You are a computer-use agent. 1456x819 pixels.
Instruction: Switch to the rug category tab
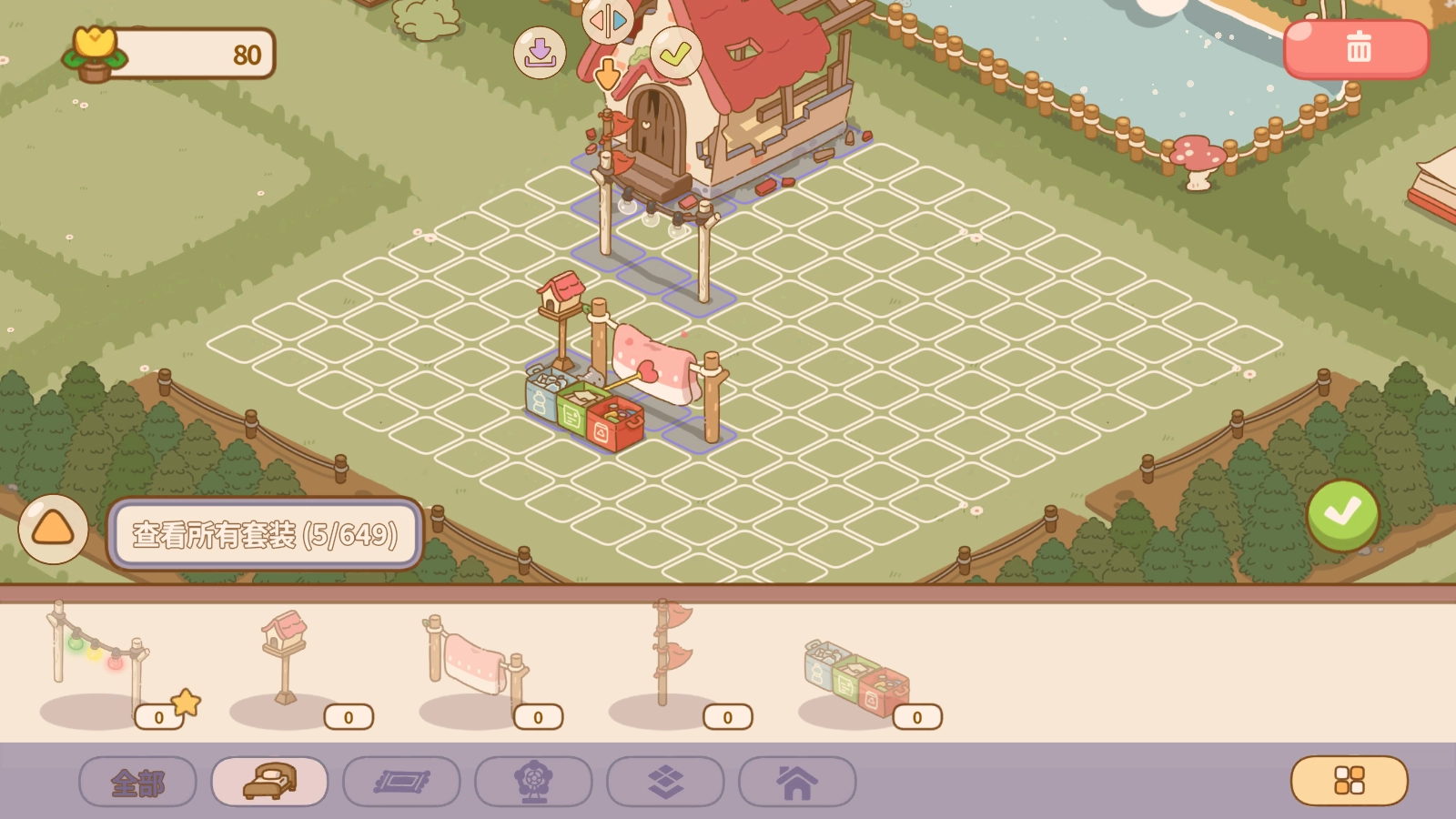coord(401,782)
